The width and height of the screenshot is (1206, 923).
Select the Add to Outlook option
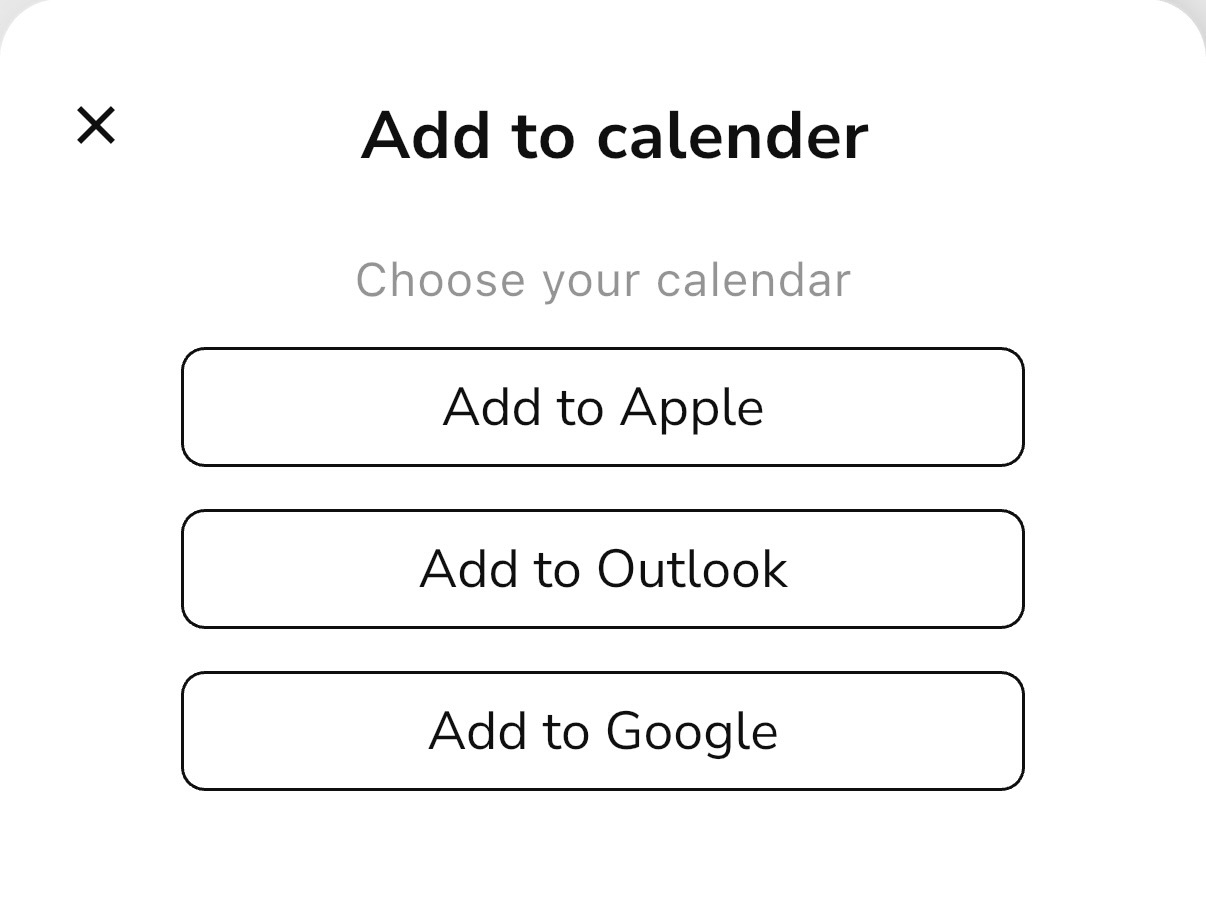(x=603, y=569)
